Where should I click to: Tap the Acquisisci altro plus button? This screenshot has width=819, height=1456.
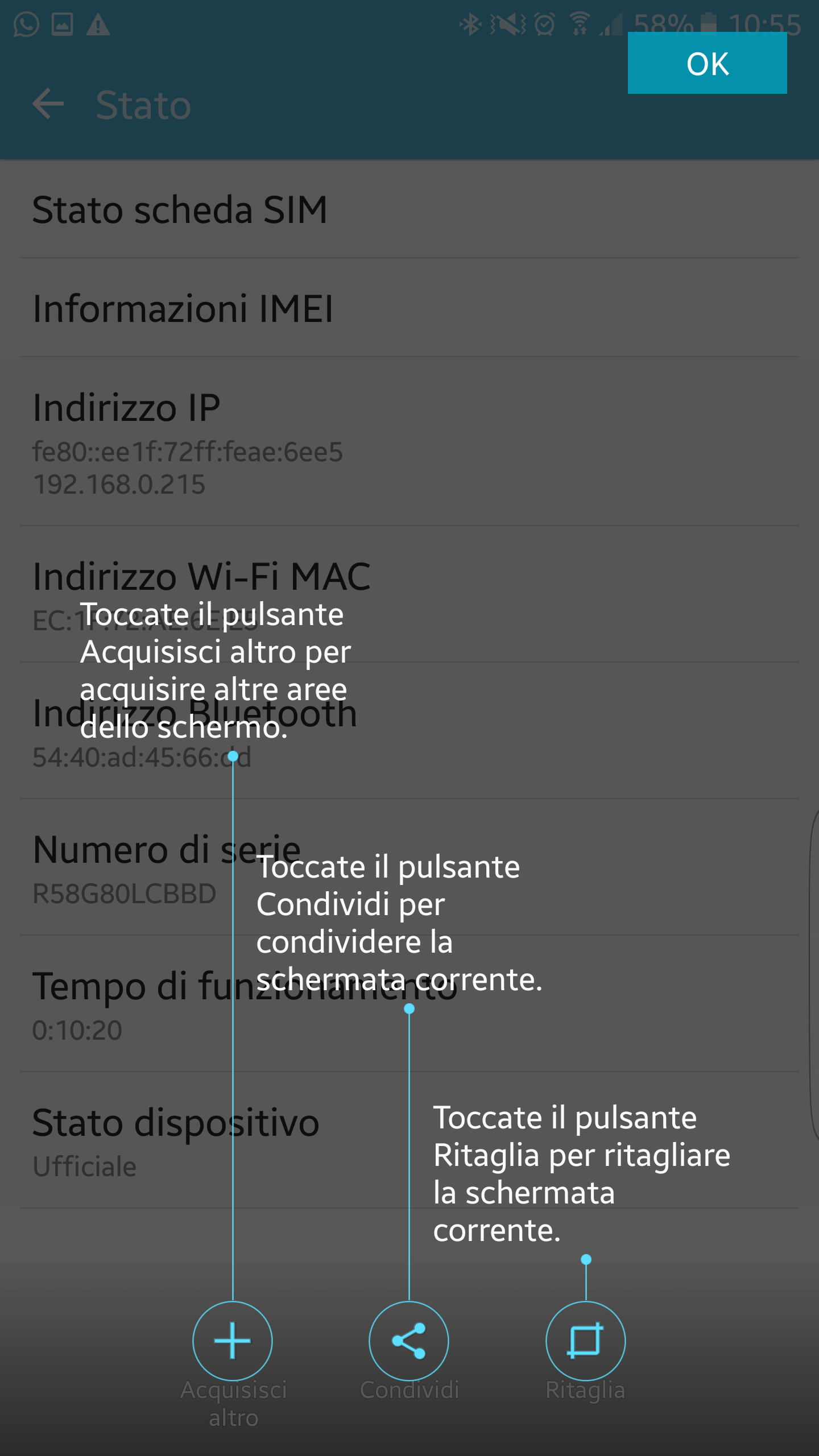point(233,1341)
